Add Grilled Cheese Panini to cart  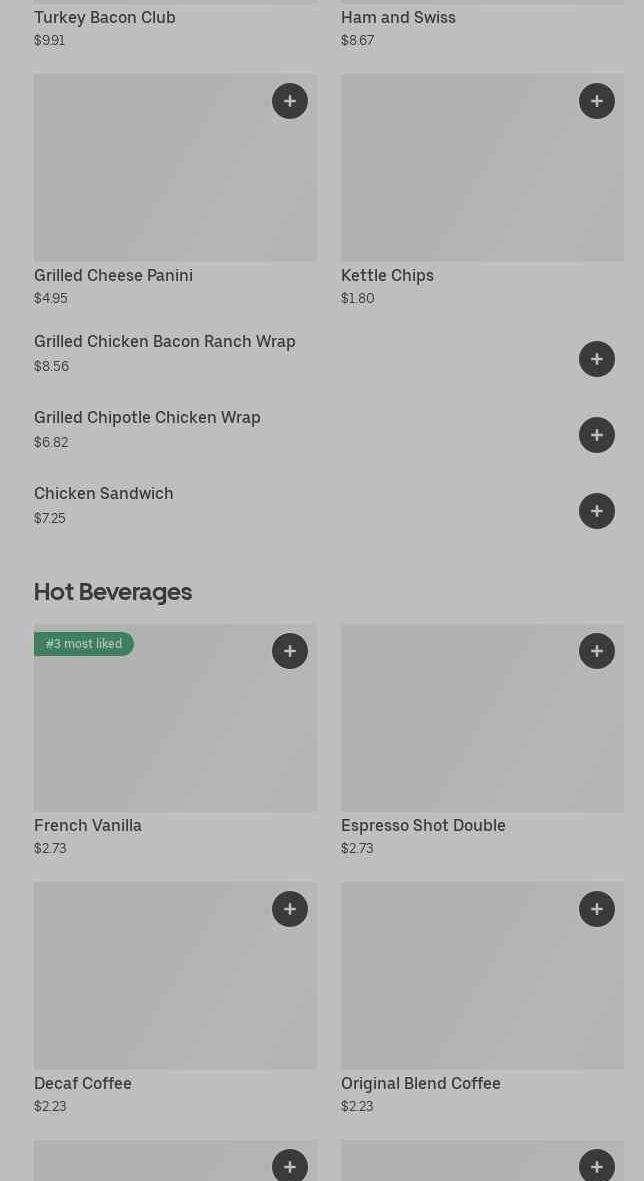tap(290, 101)
